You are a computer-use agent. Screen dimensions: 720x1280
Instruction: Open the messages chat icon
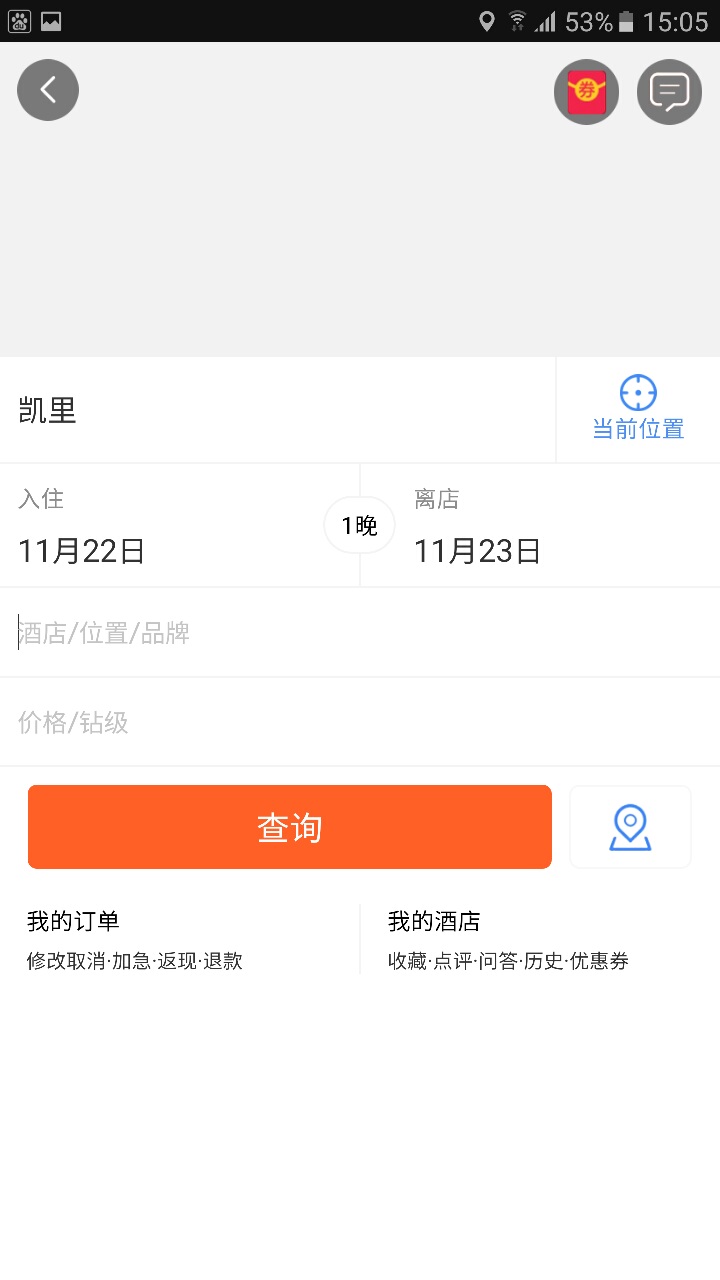coord(669,92)
